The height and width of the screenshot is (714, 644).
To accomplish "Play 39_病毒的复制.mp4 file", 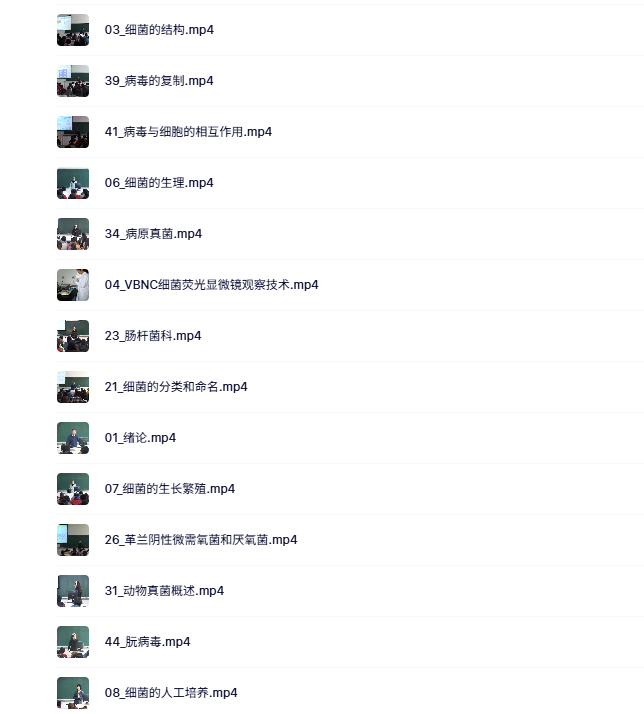I will click(159, 81).
